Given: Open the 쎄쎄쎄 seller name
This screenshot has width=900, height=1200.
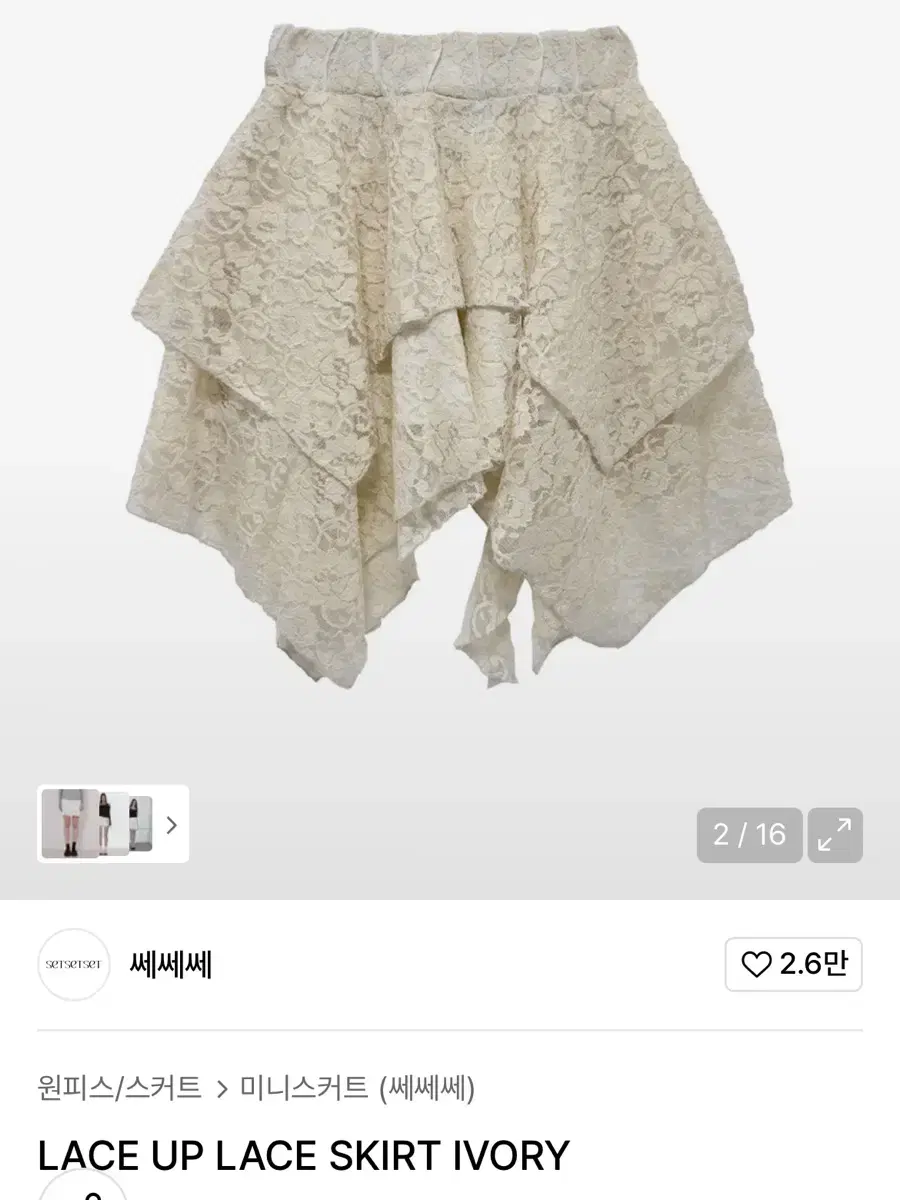Looking at the screenshot, I should (x=170, y=964).
